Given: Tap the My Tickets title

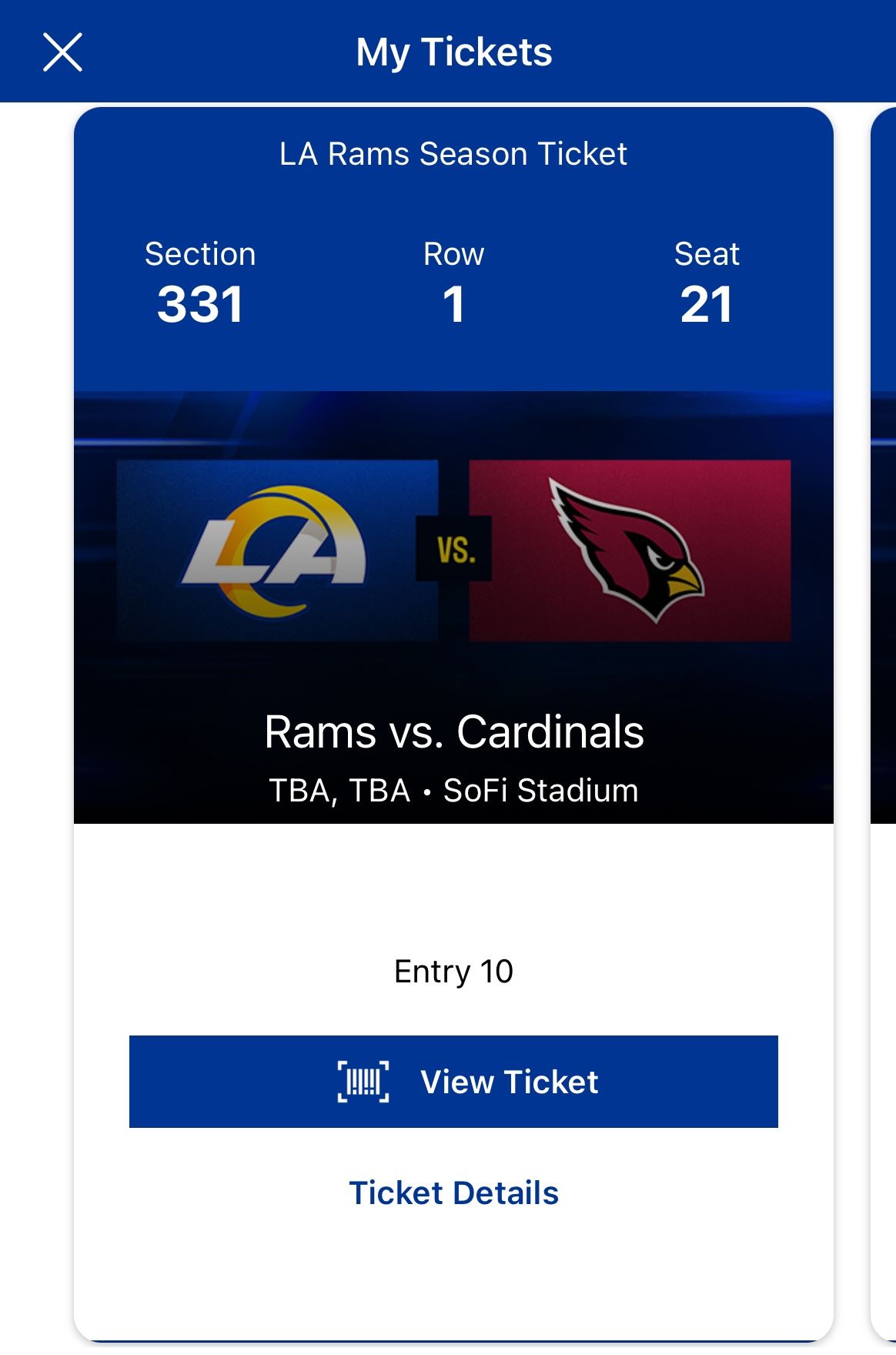Looking at the screenshot, I should click(454, 52).
